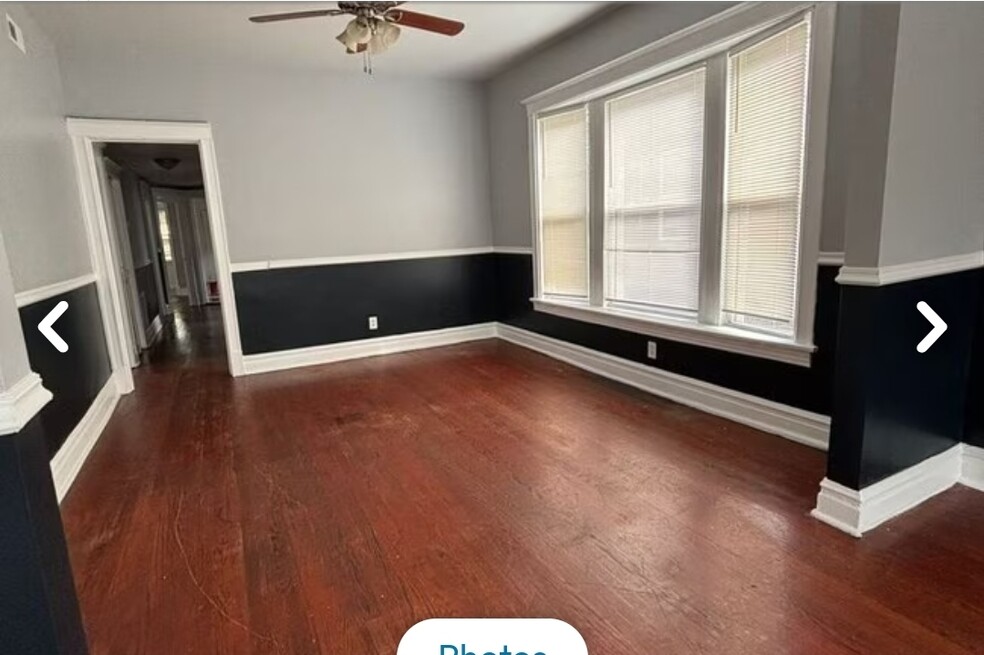Image resolution: width=984 pixels, height=655 pixels.
Task: Show the next listing photo
Action: pyautogui.click(x=931, y=327)
